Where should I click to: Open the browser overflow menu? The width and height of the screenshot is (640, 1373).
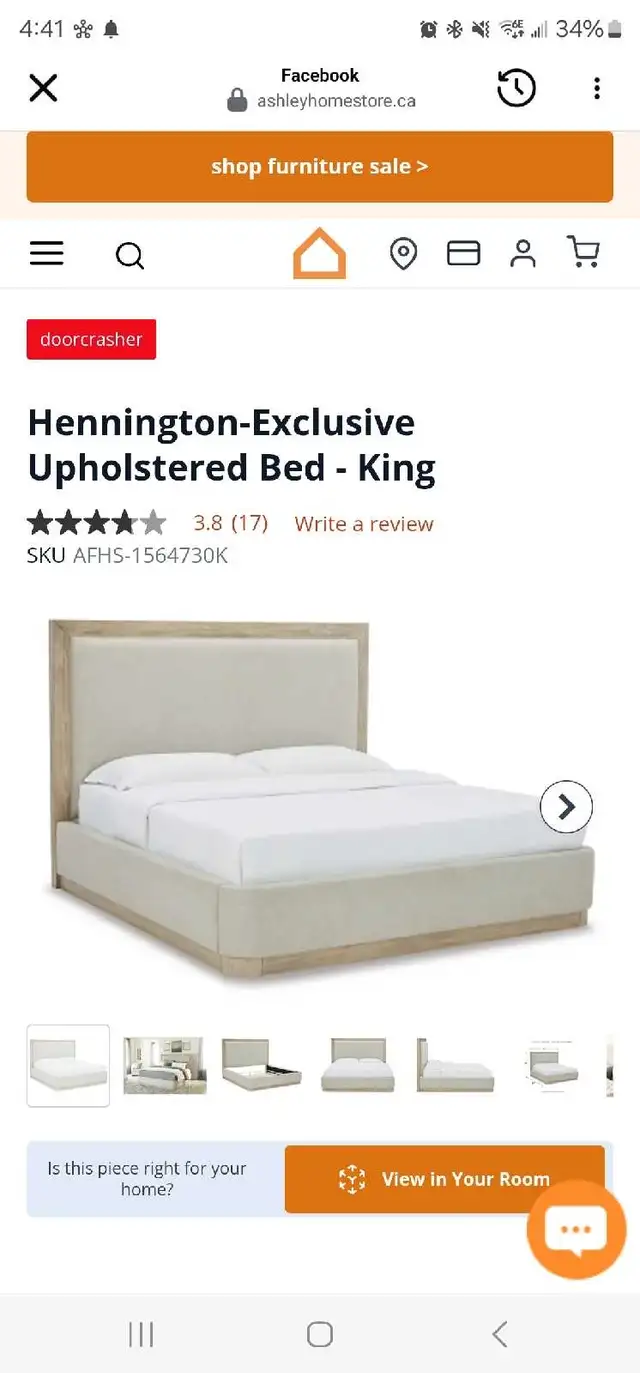pos(597,89)
